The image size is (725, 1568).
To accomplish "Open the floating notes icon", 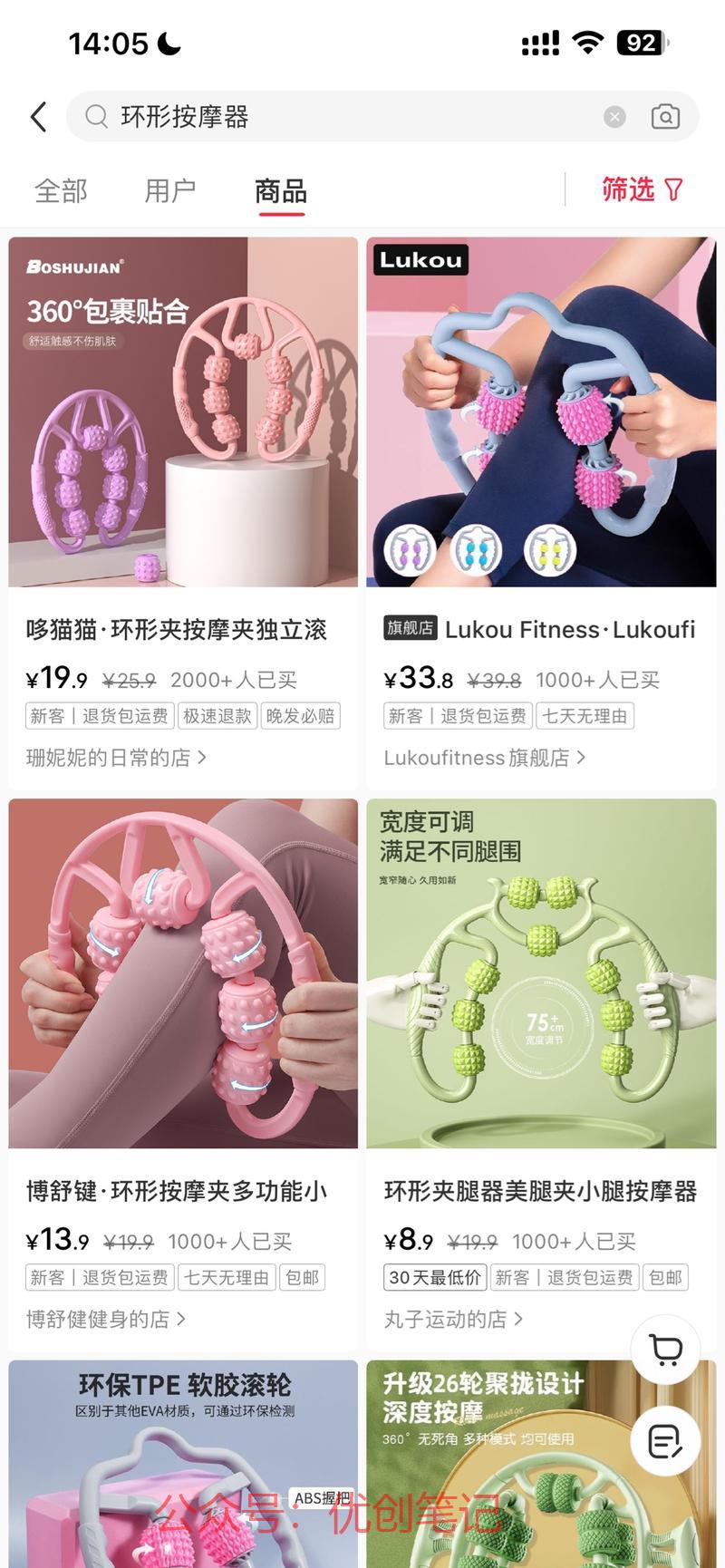I will (666, 1441).
